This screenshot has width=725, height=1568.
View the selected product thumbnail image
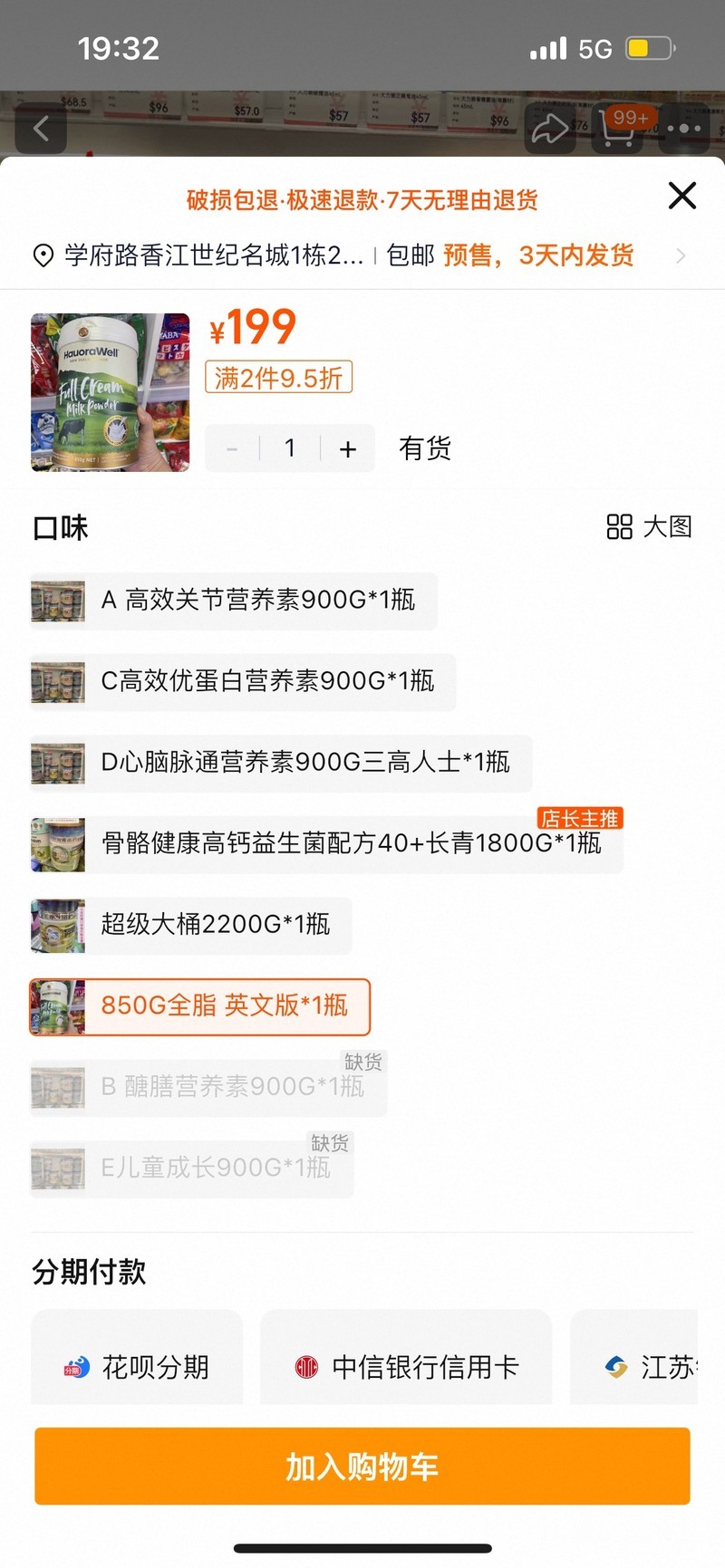[111, 392]
